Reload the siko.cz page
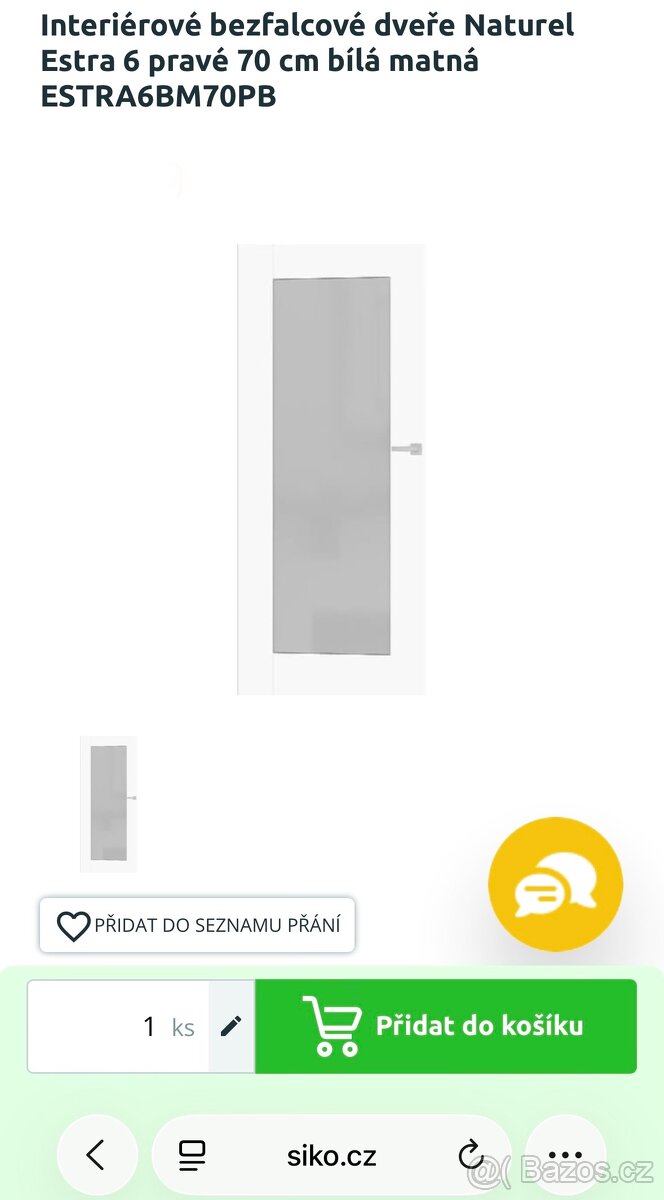Viewport: 664px width, 1200px height. (470, 1157)
